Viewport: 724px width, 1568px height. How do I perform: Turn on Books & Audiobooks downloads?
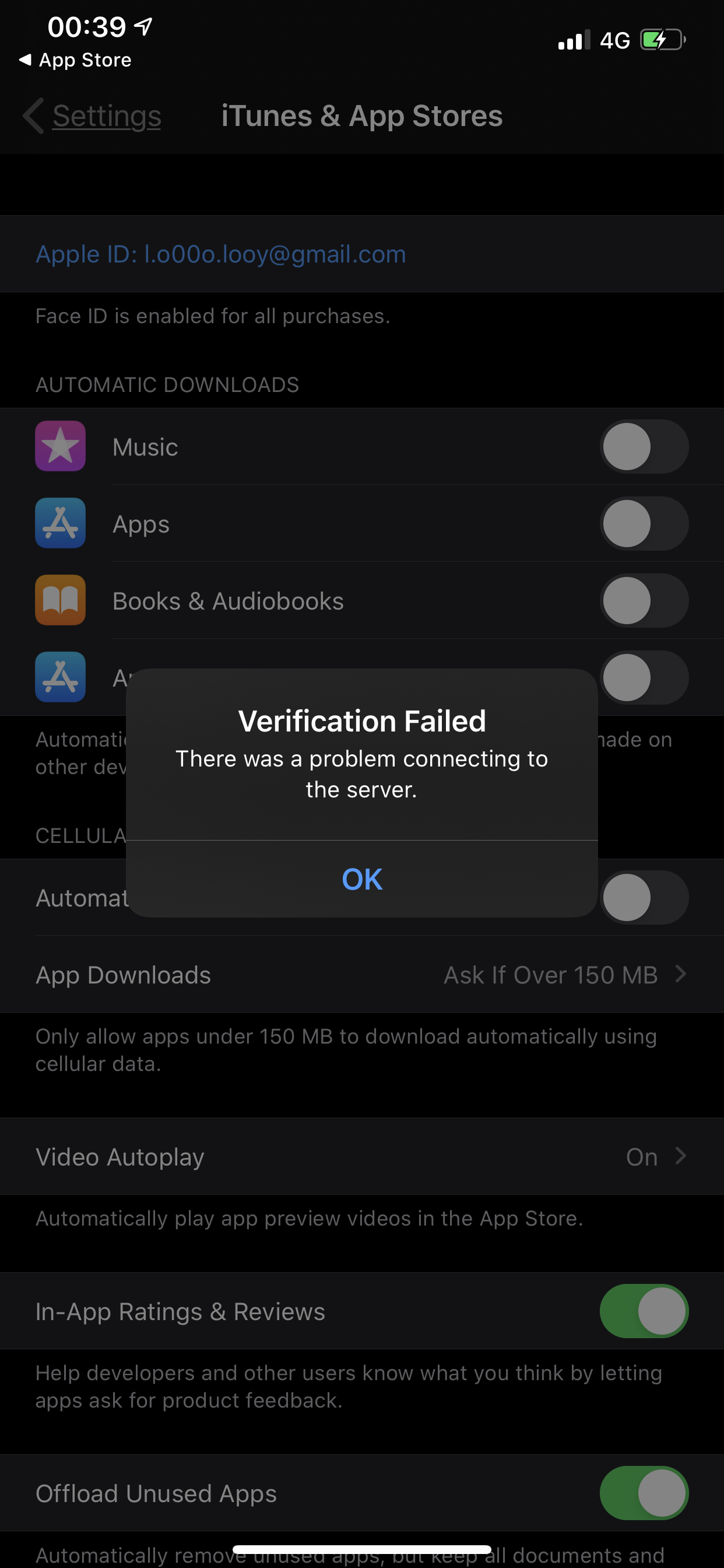[644, 601]
